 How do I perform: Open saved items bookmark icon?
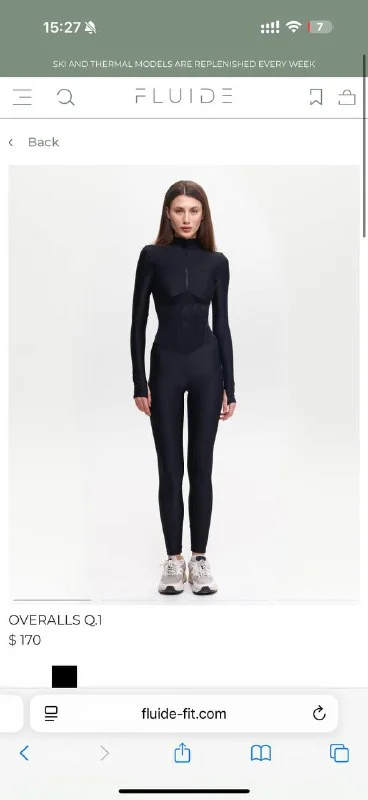[x=316, y=97]
